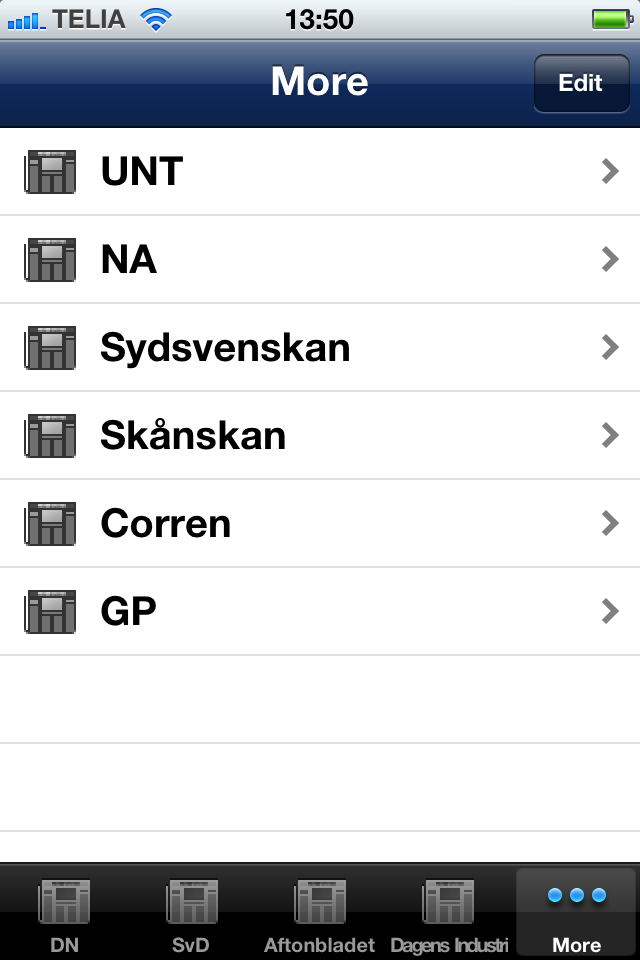Open the Dagens Industri tab

449,914
